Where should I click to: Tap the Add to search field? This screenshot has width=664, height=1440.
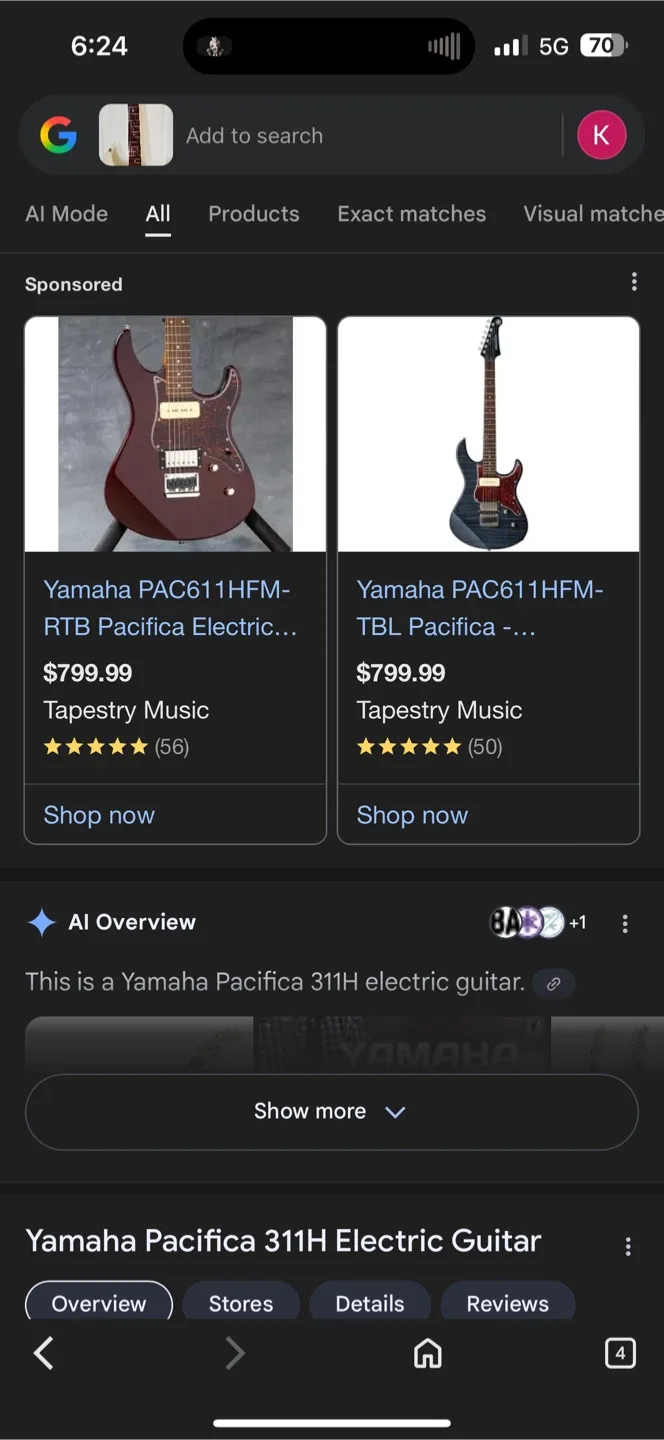click(360, 136)
